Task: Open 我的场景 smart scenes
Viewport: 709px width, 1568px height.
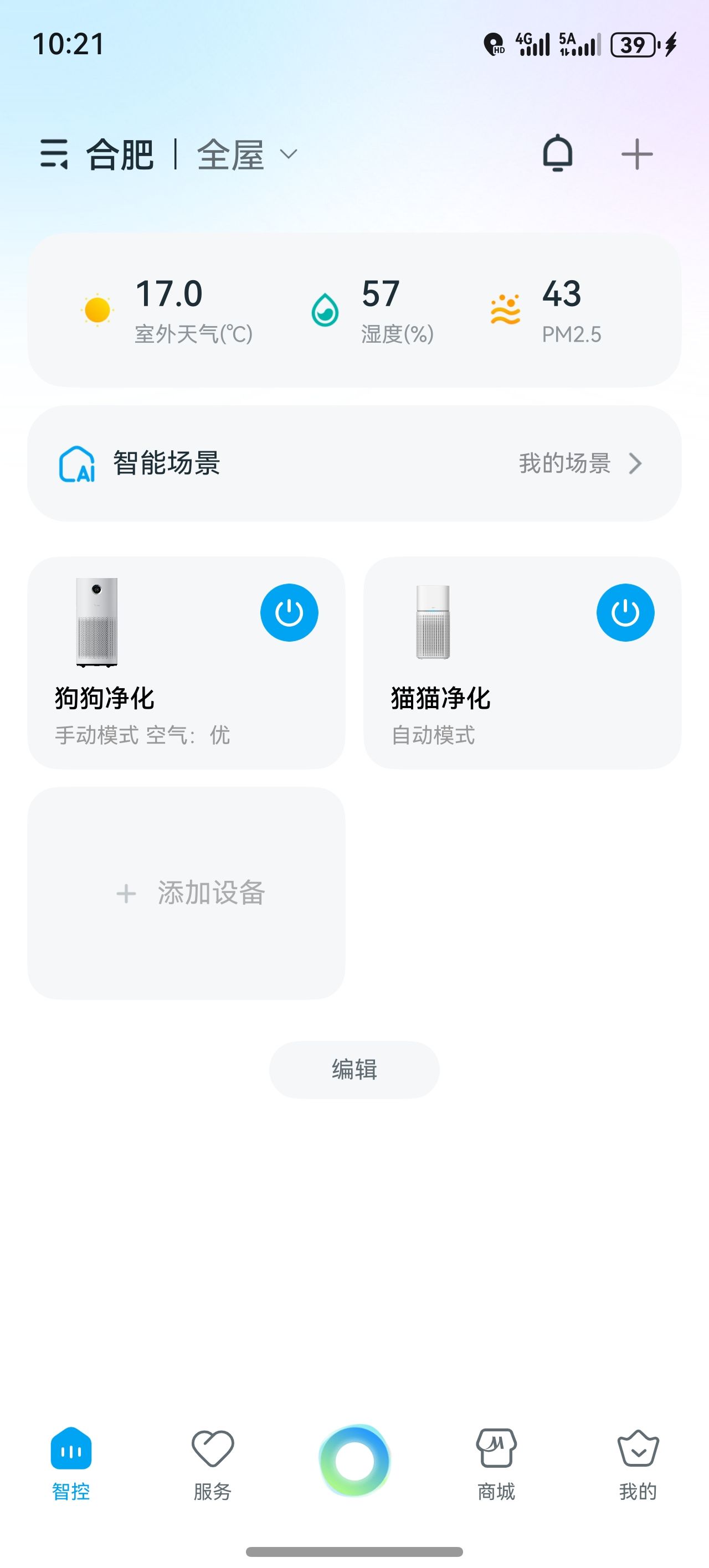Action: (579, 464)
